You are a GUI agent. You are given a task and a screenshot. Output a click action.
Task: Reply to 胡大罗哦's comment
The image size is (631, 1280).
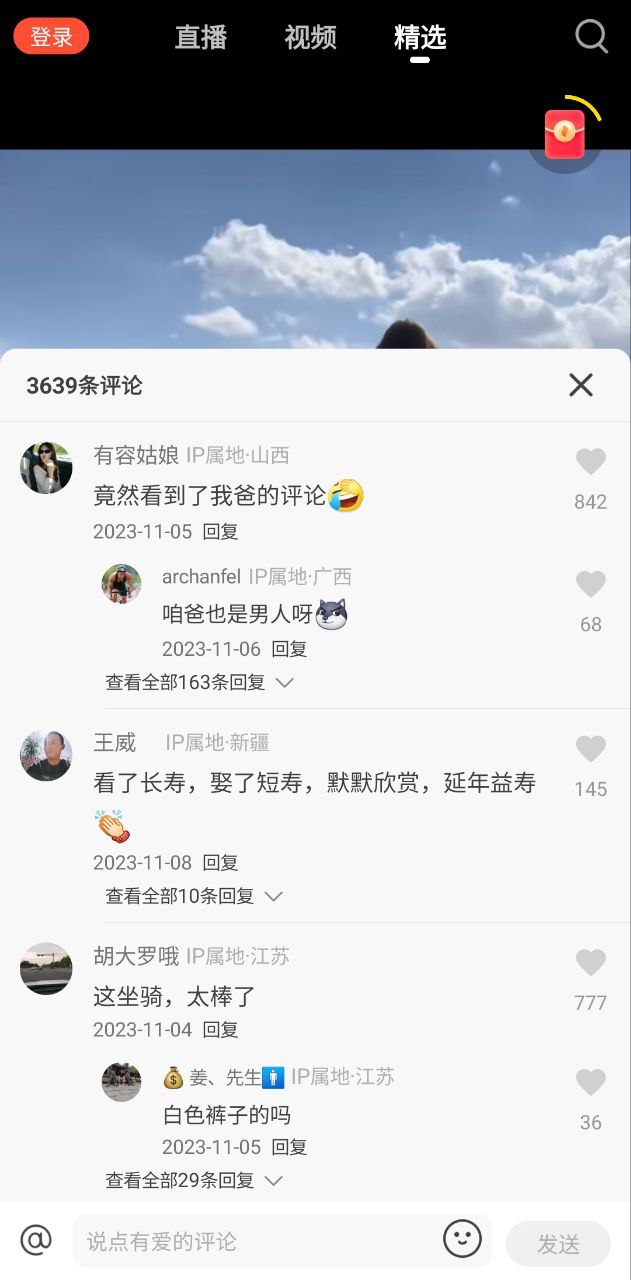221,1030
